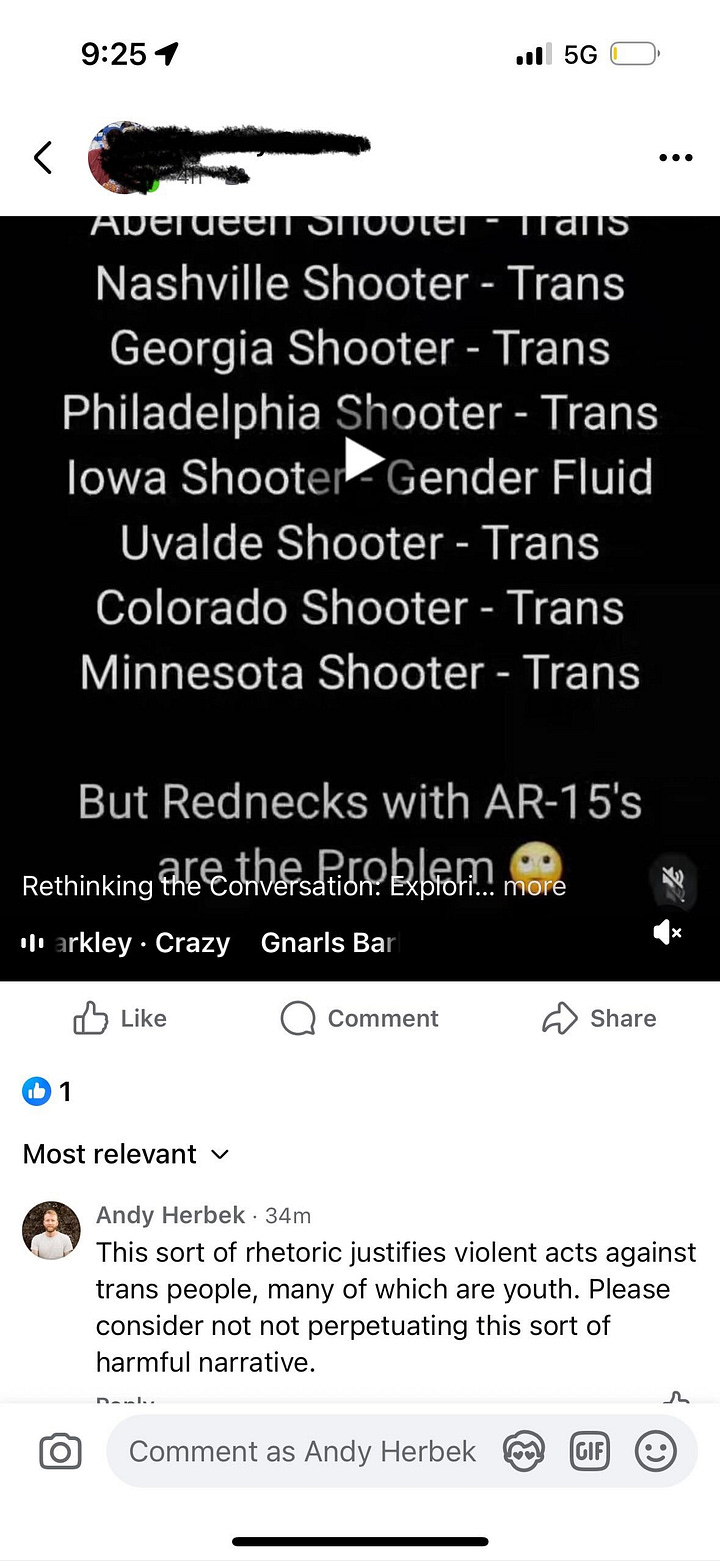This screenshot has height=1561, width=720.
Task: Open the emoji picker
Action: [656, 1451]
